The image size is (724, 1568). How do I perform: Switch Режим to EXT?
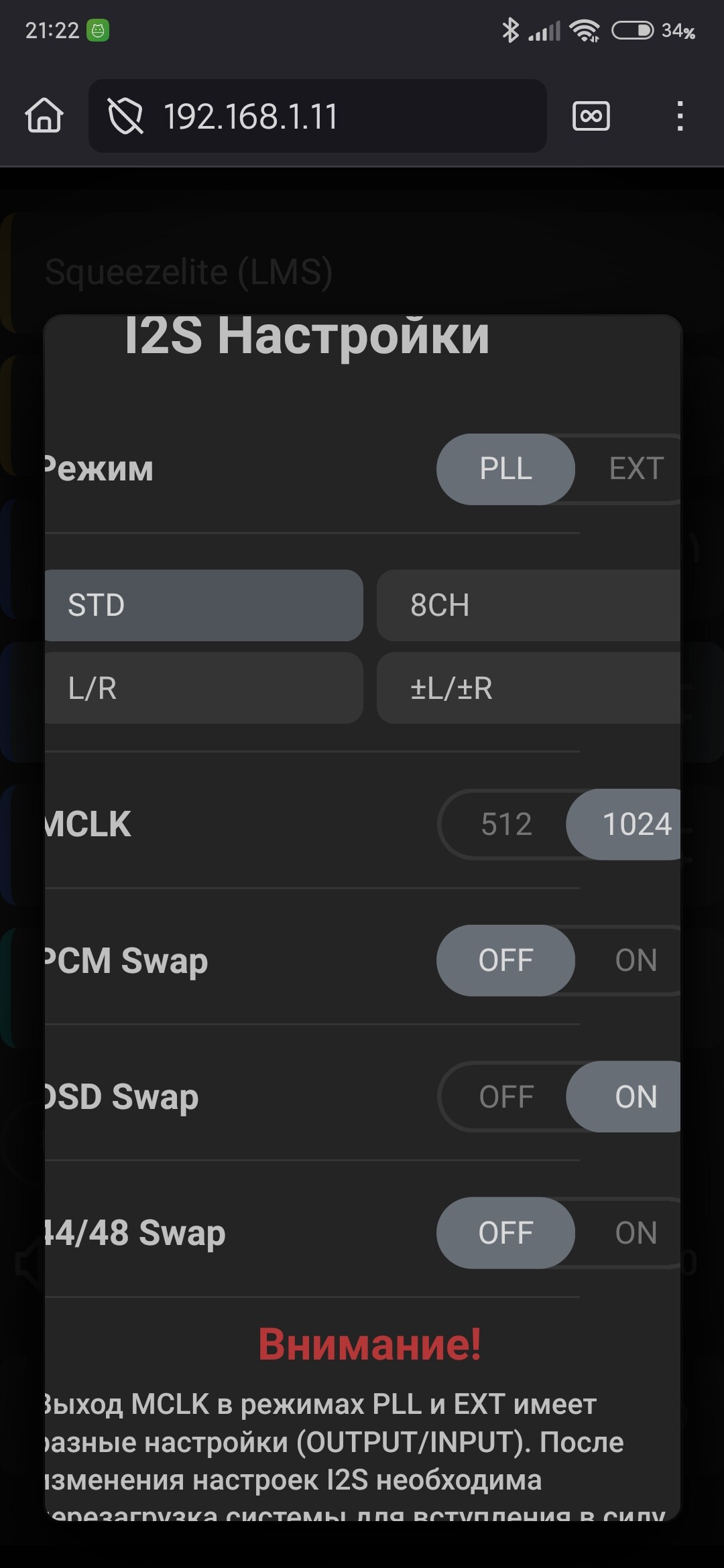point(636,469)
